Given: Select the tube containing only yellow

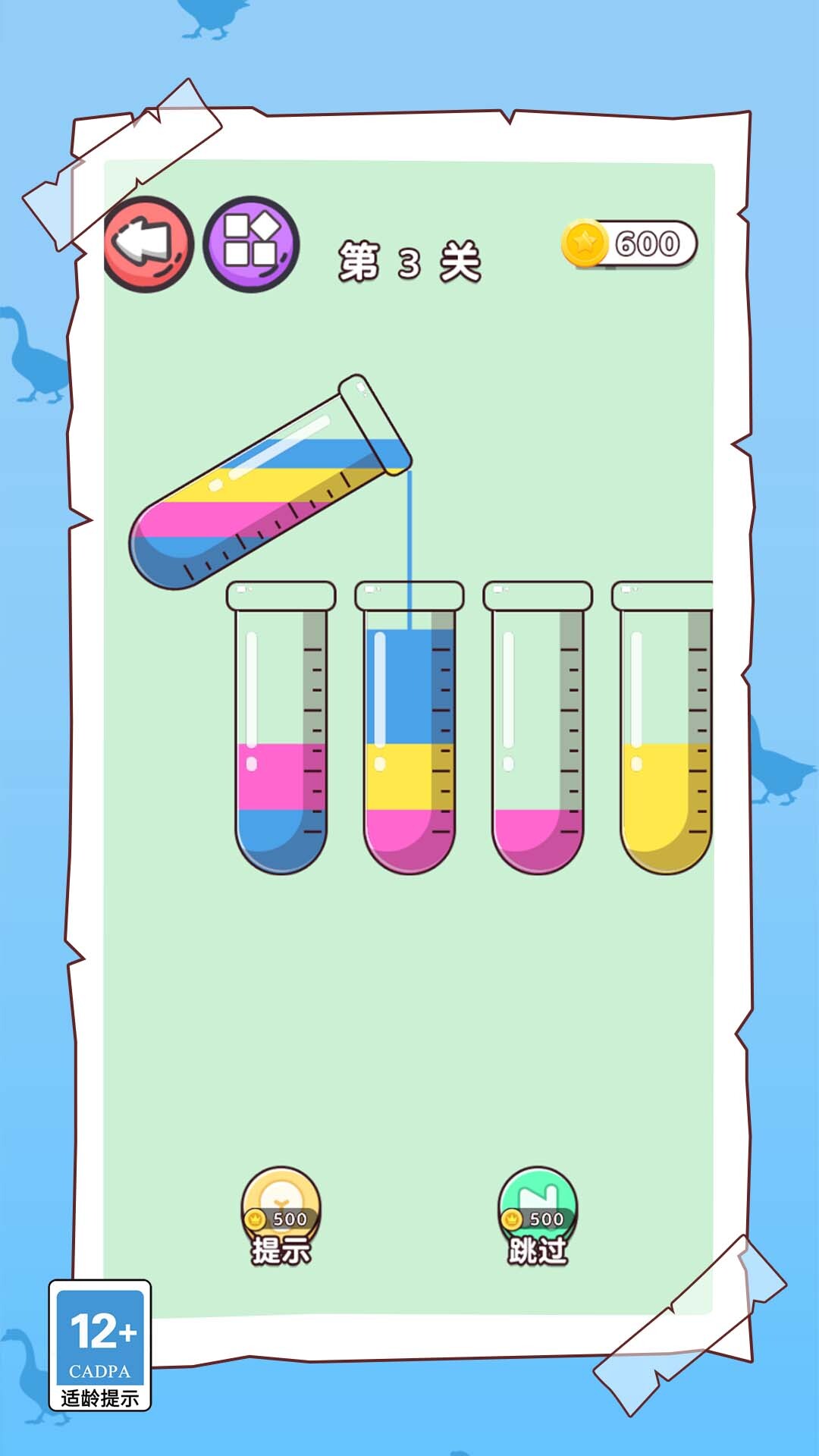Looking at the screenshot, I should (x=666, y=728).
